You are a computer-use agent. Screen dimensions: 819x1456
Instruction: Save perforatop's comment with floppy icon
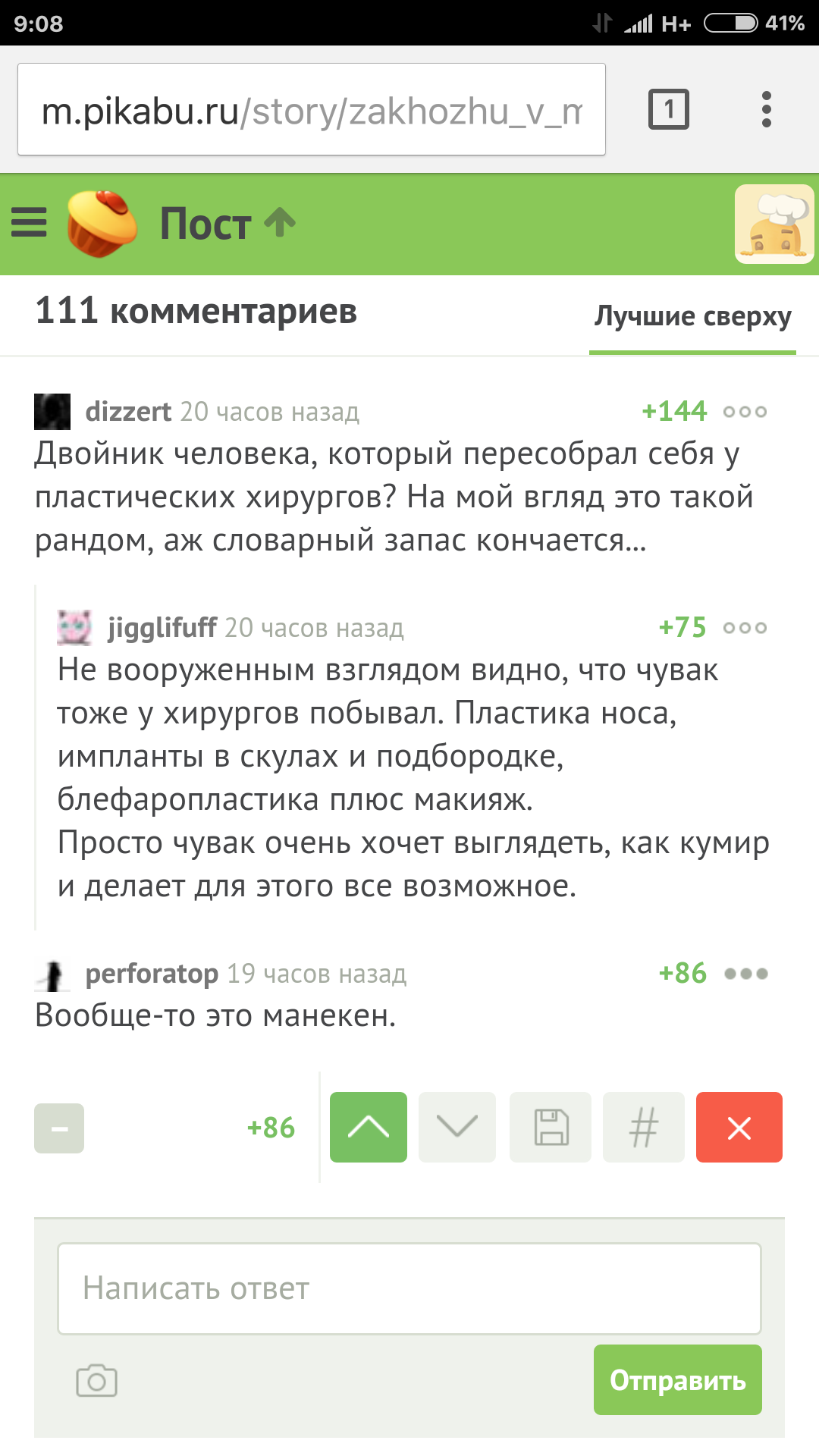(551, 1128)
